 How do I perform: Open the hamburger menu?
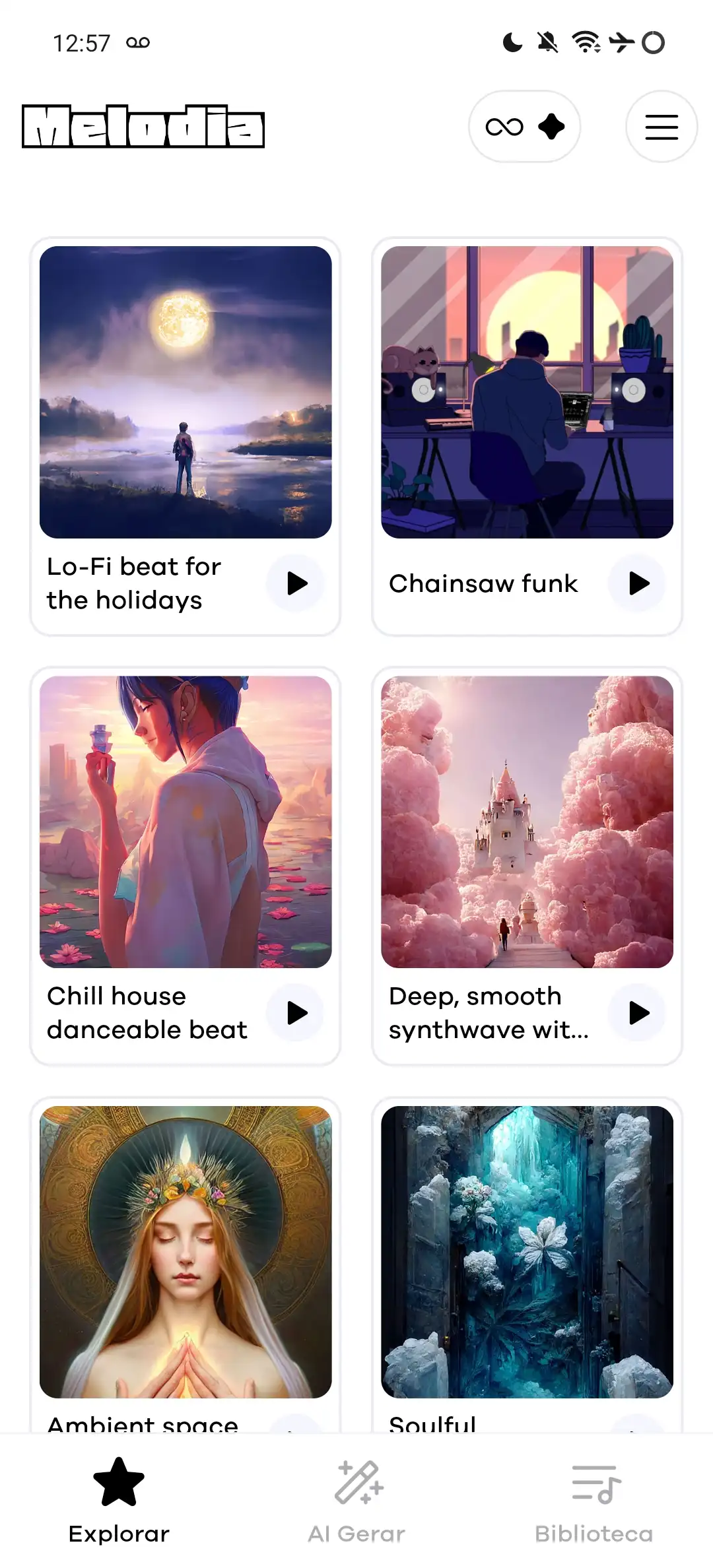tap(661, 127)
